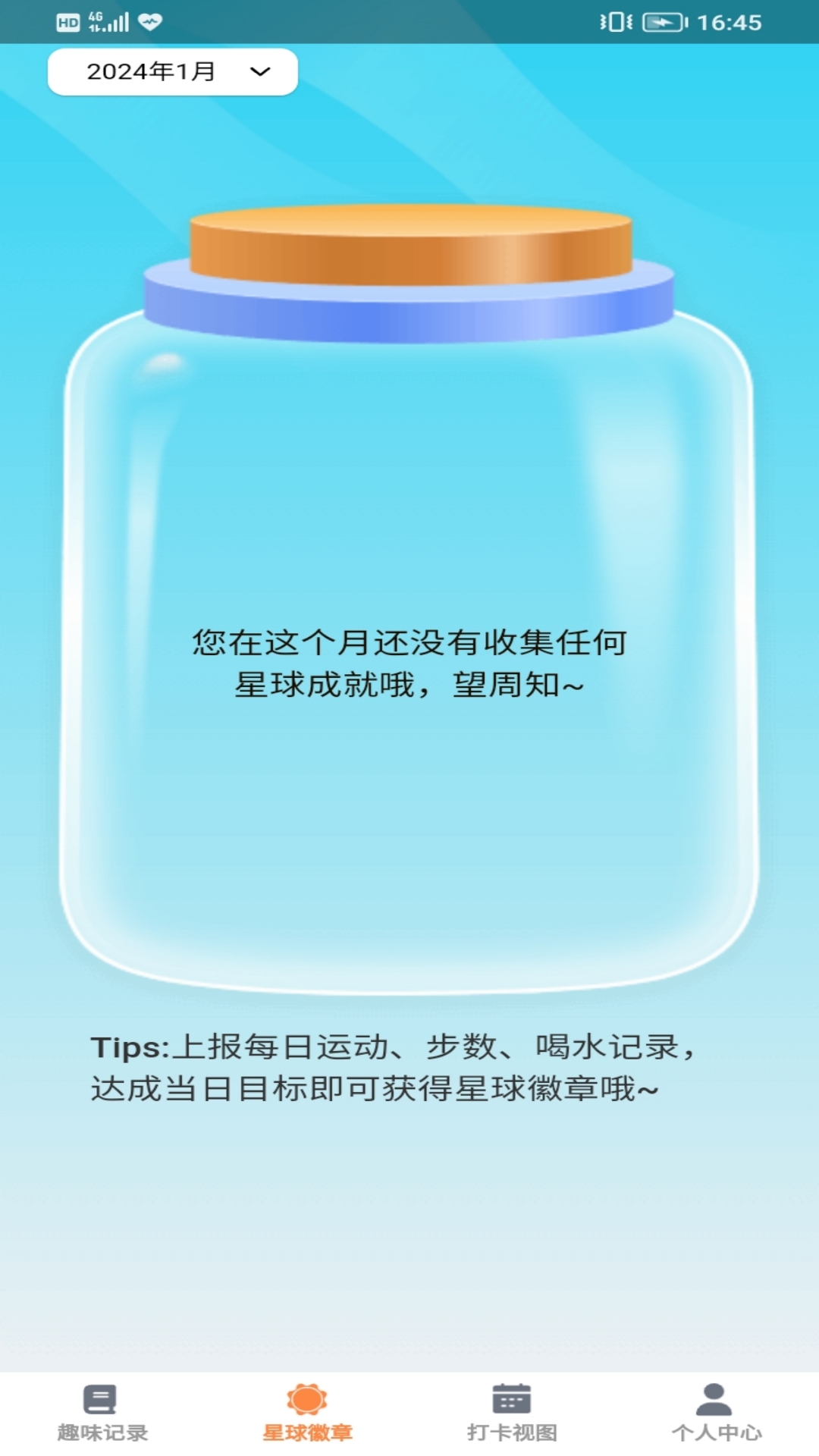Open the 2024年1月 month dropdown
Image resolution: width=819 pixels, height=1456 pixels.
173,72
